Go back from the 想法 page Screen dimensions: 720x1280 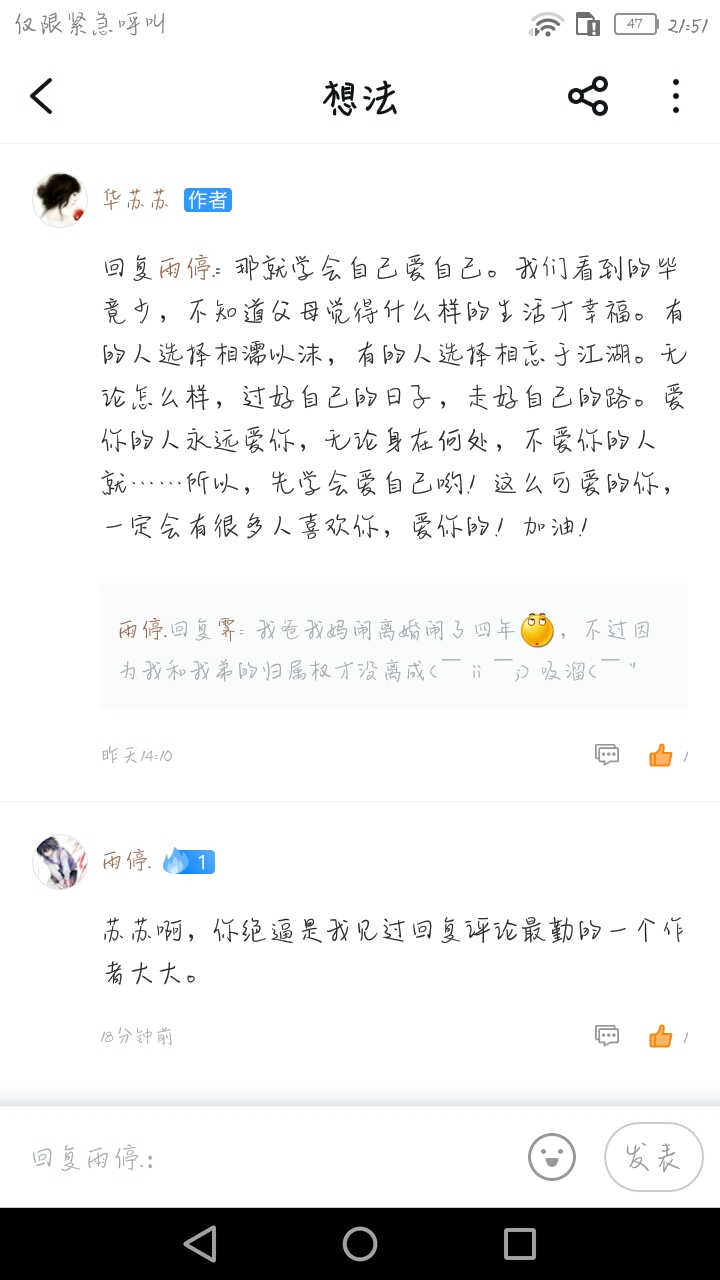click(41, 97)
